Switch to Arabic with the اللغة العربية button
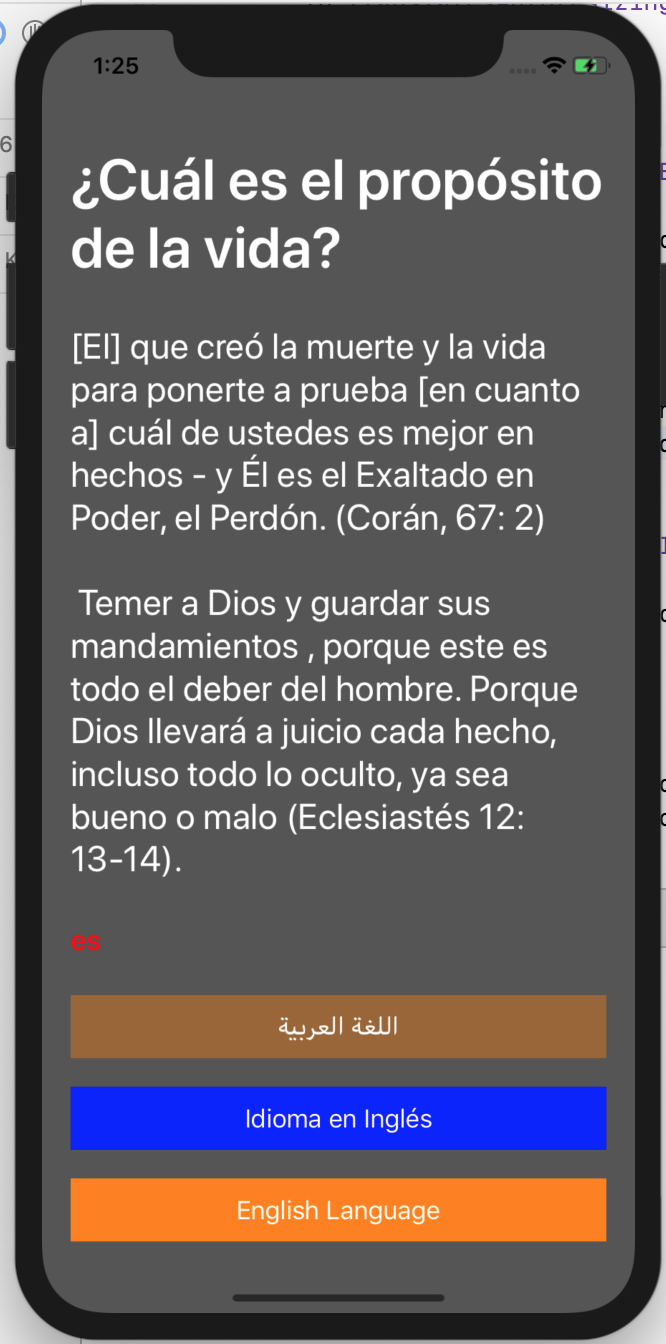The height and width of the screenshot is (1344, 666). point(338,1026)
